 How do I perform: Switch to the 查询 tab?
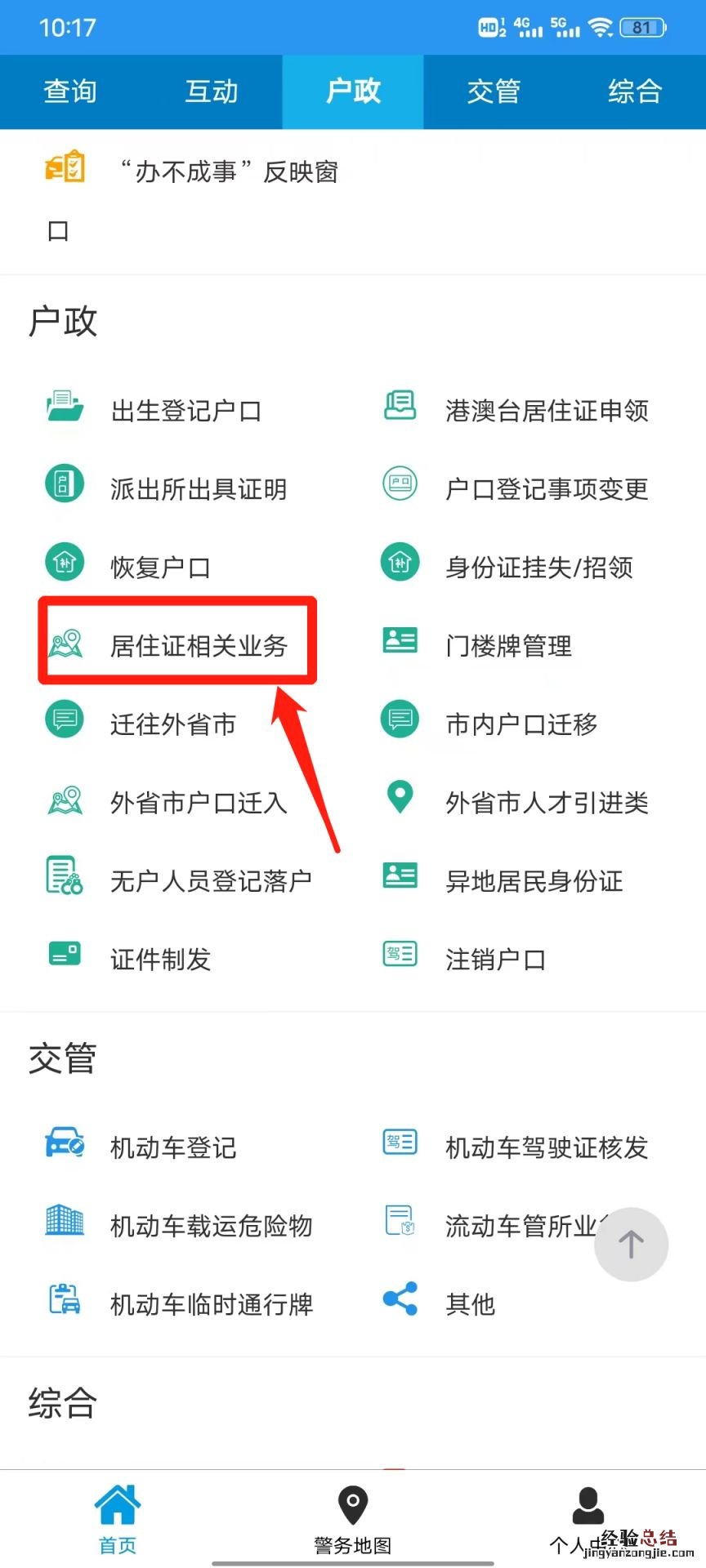pos(70,91)
